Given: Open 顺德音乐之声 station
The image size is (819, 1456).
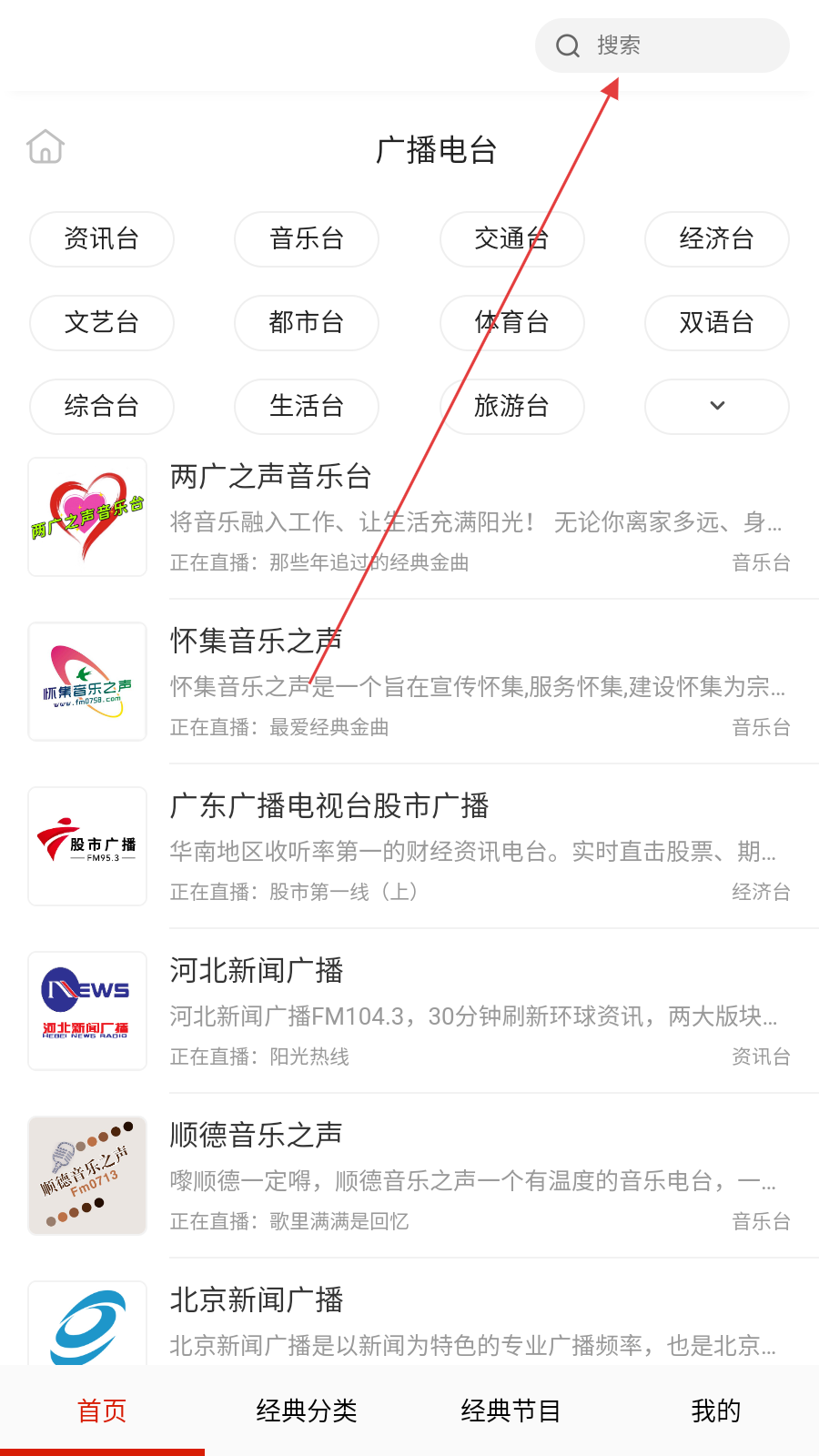Looking at the screenshot, I should pos(409,1176).
